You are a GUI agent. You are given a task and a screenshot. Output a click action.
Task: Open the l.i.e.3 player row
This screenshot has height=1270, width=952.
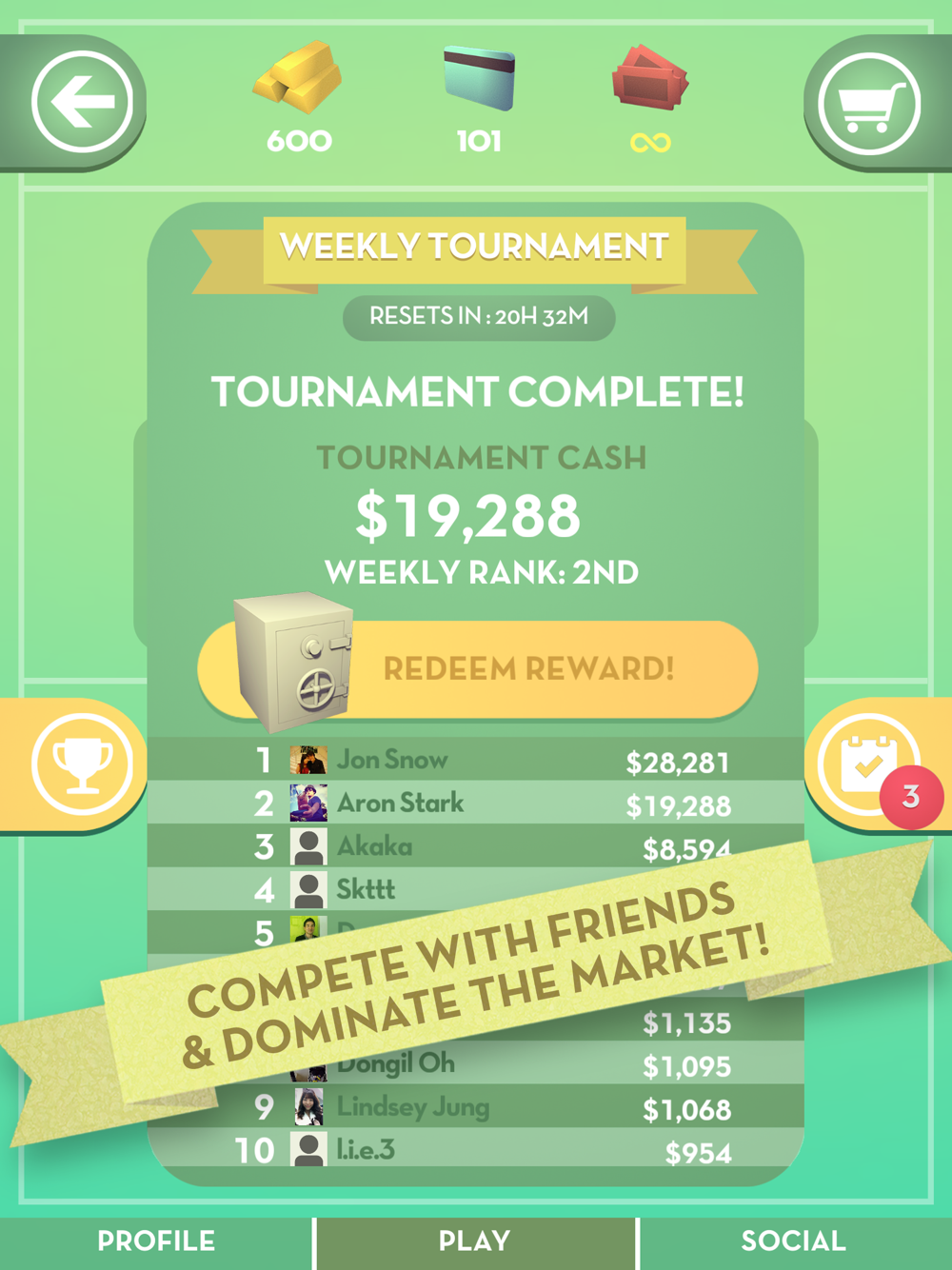(476, 1150)
